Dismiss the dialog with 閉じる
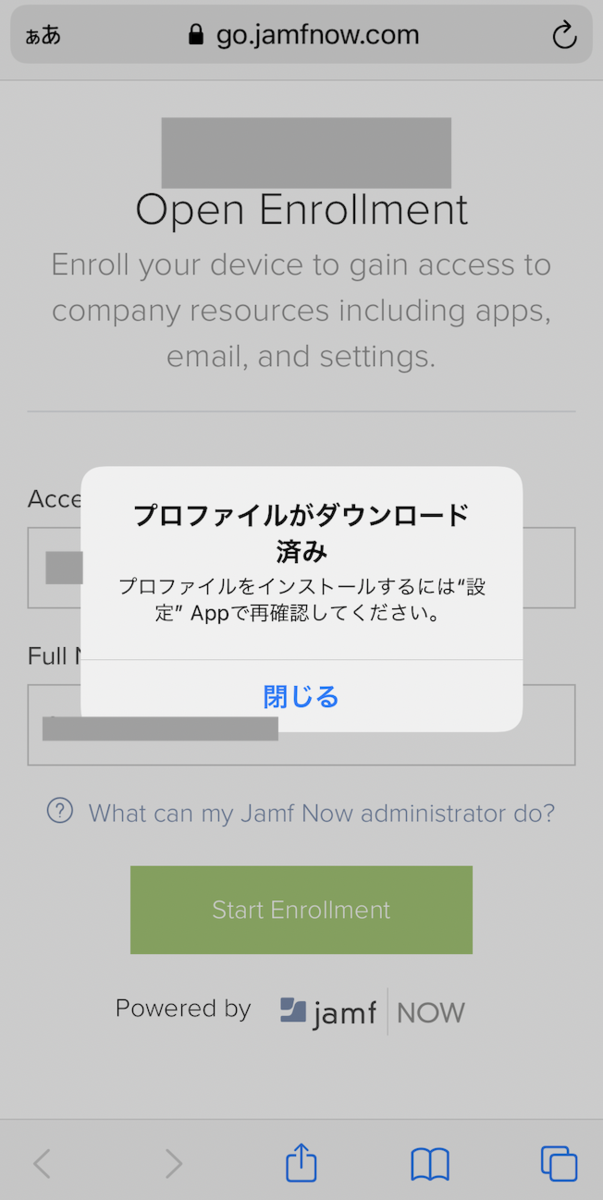This screenshot has width=603, height=1200. coord(301,697)
